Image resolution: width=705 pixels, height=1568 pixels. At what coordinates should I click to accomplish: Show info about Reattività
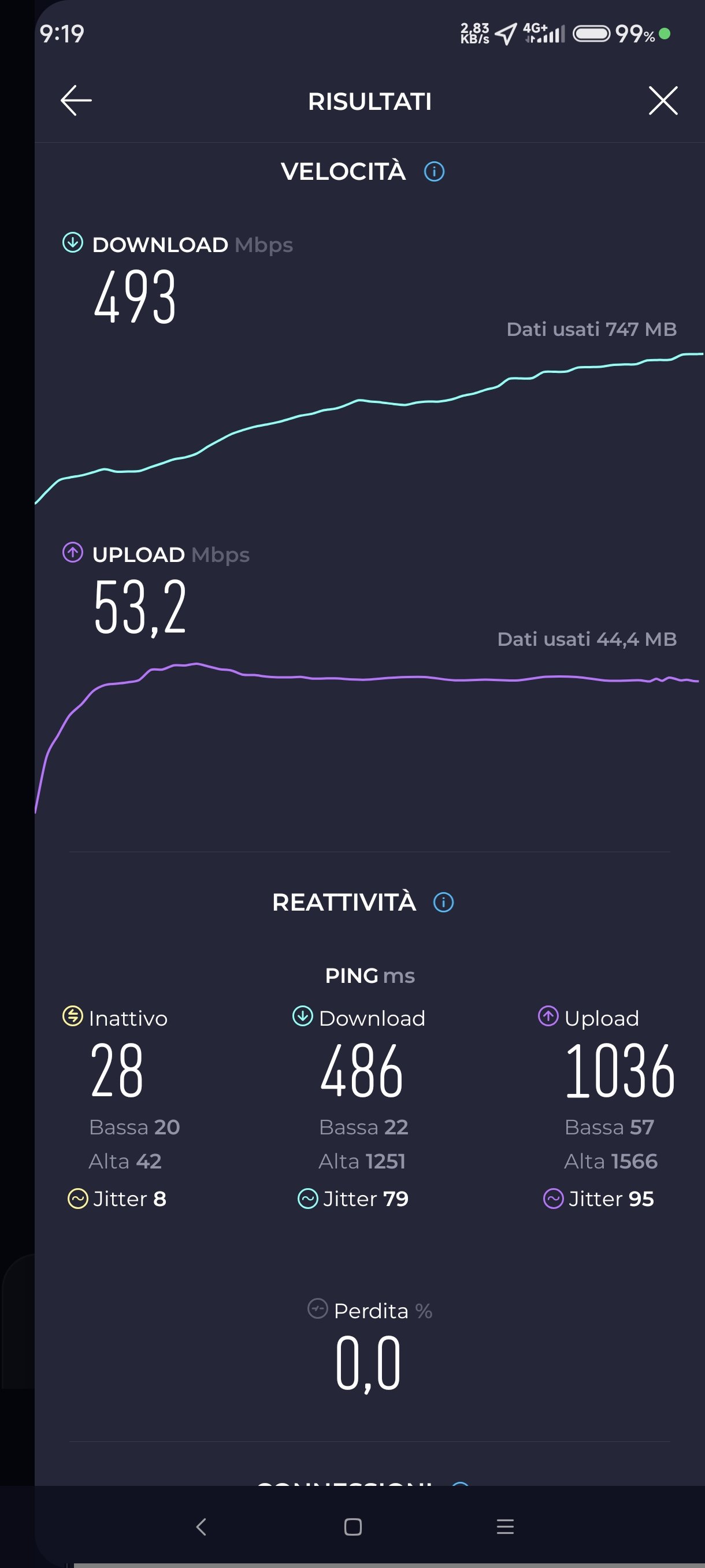point(443,902)
